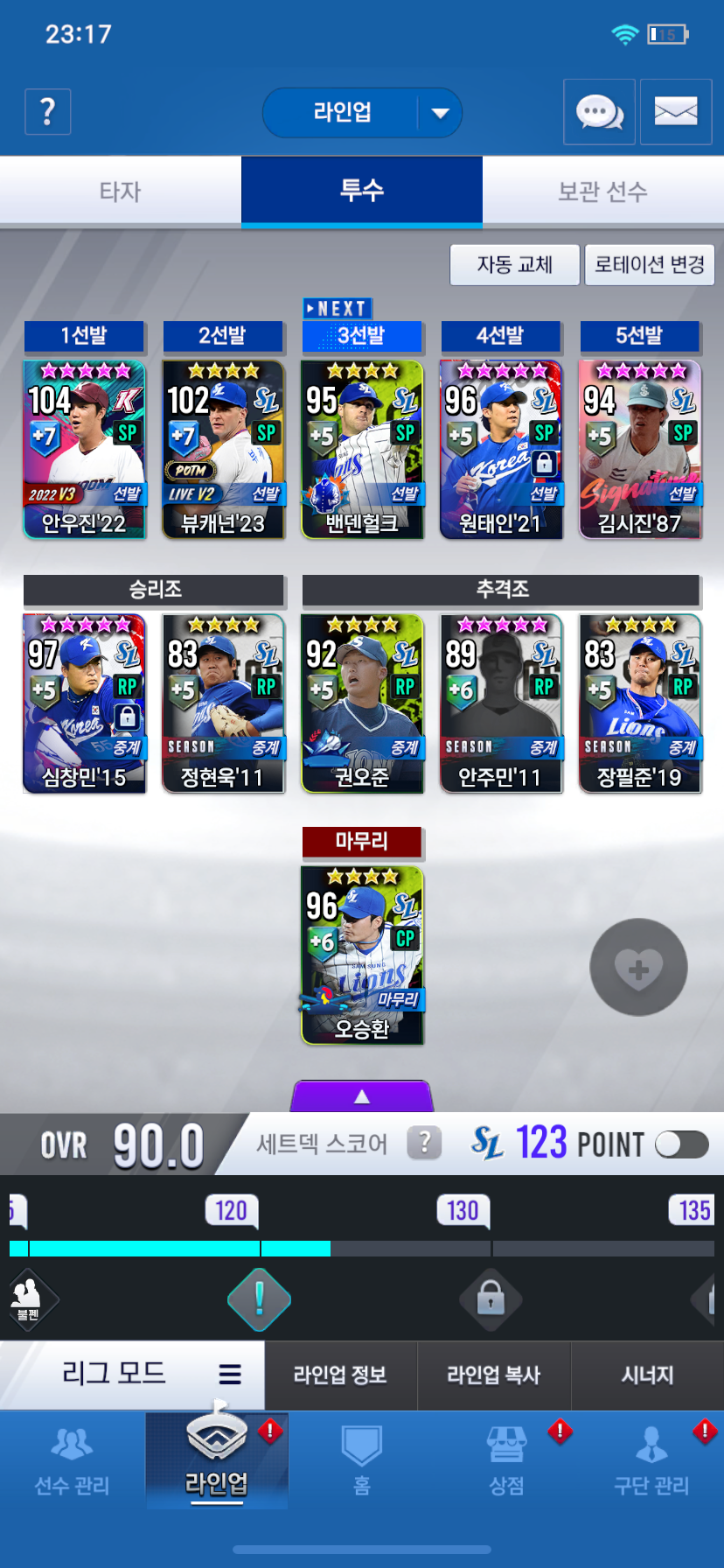Screen dimensions: 724x1568
Task: Expand the purple up-arrow panel
Action: [362, 1096]
